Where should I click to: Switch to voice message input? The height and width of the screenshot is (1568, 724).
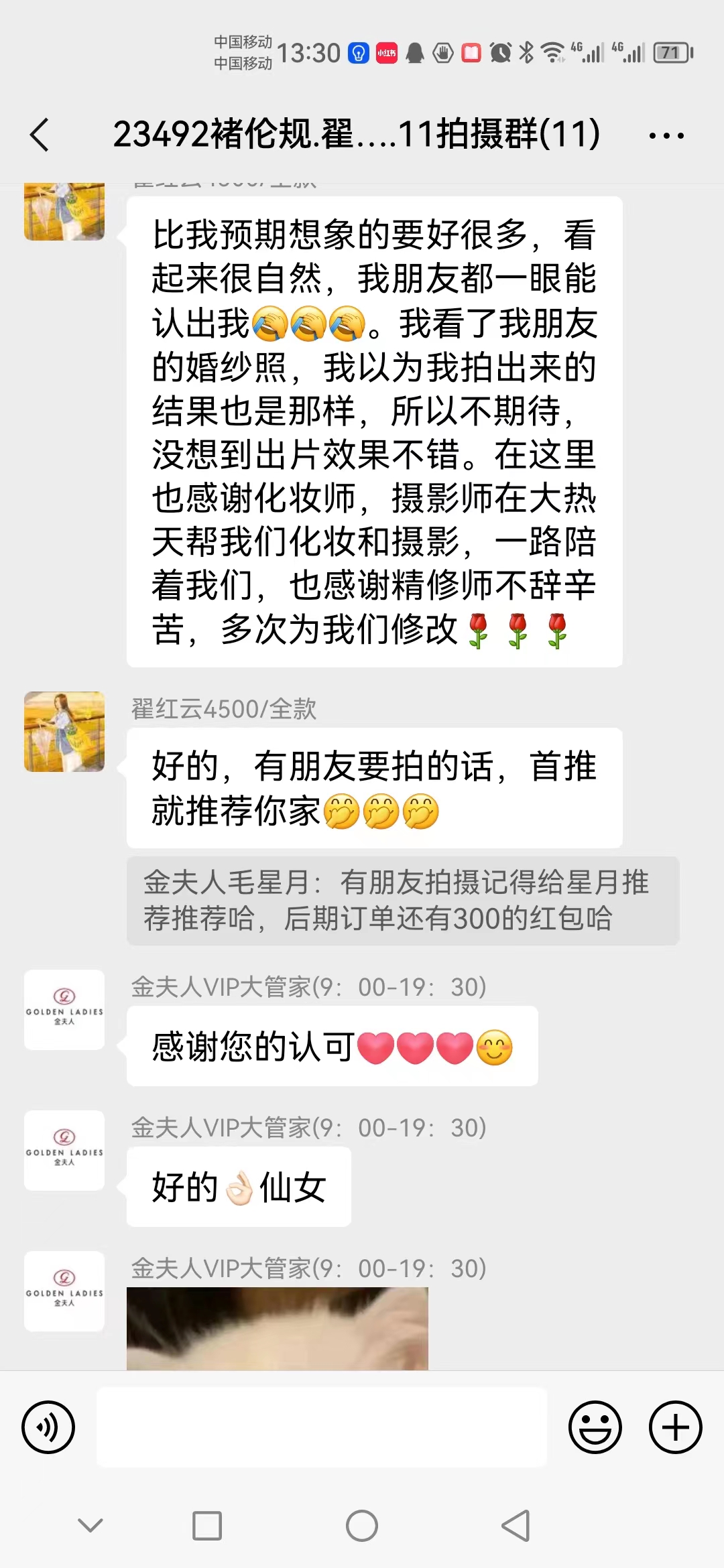48,1427
